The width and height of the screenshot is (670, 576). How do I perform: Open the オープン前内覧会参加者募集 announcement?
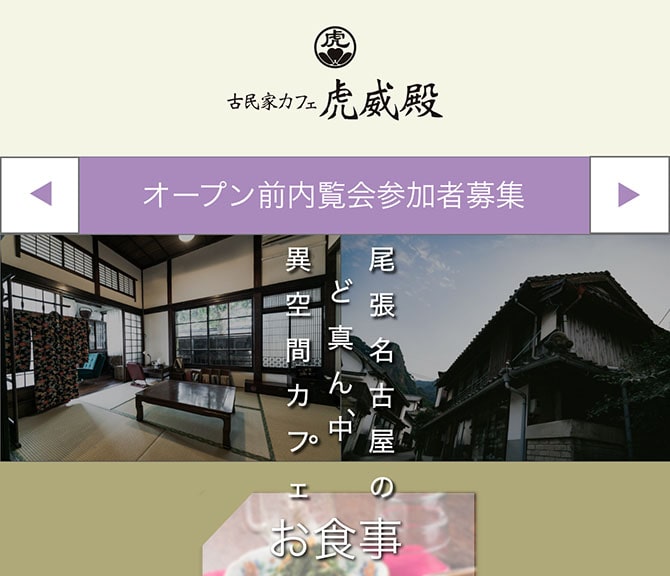[334, 194]
